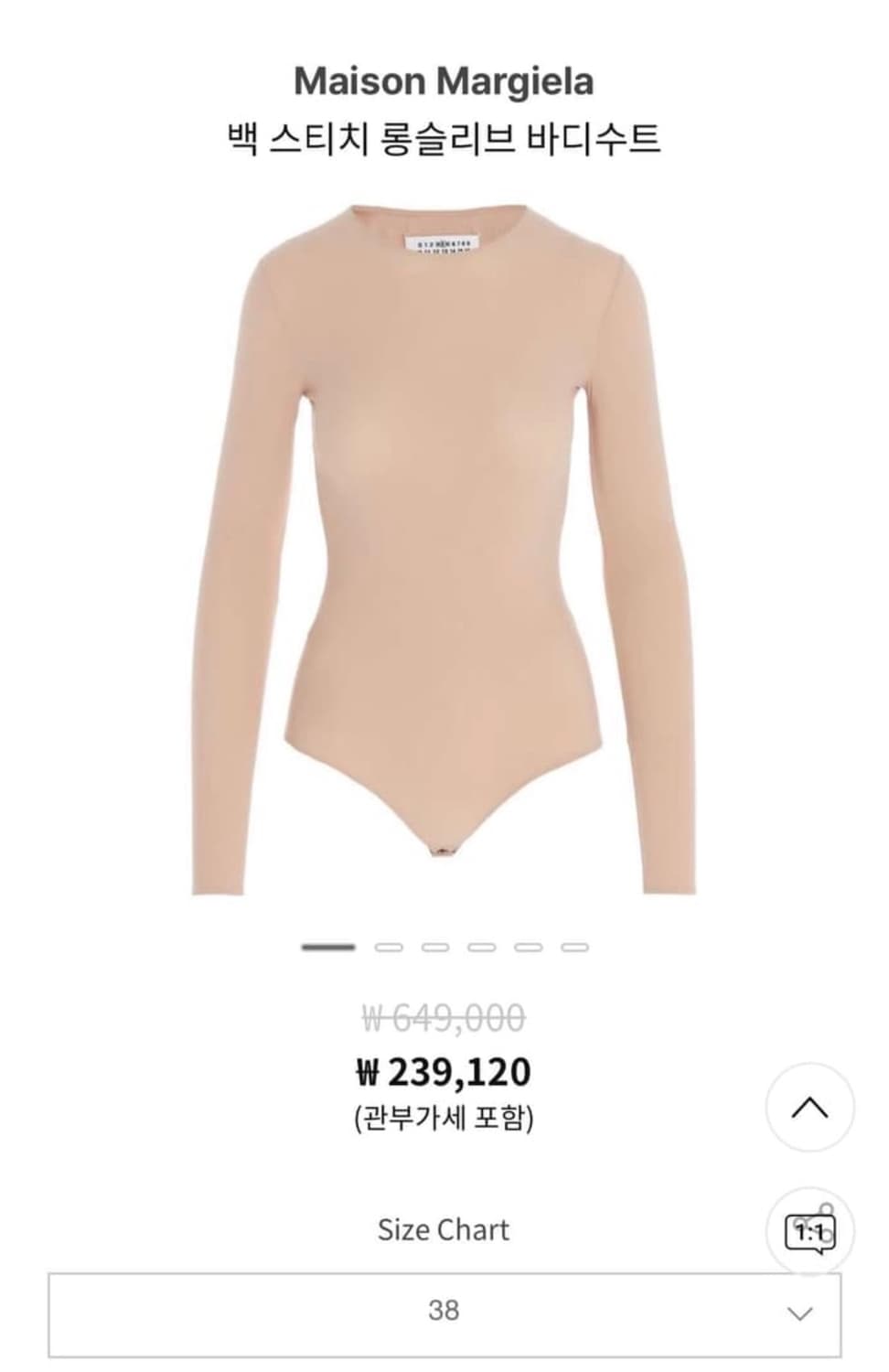This screenshot has width=889, height=1372.
Task: Select the Korean product title text
Action: coord(444,135)
